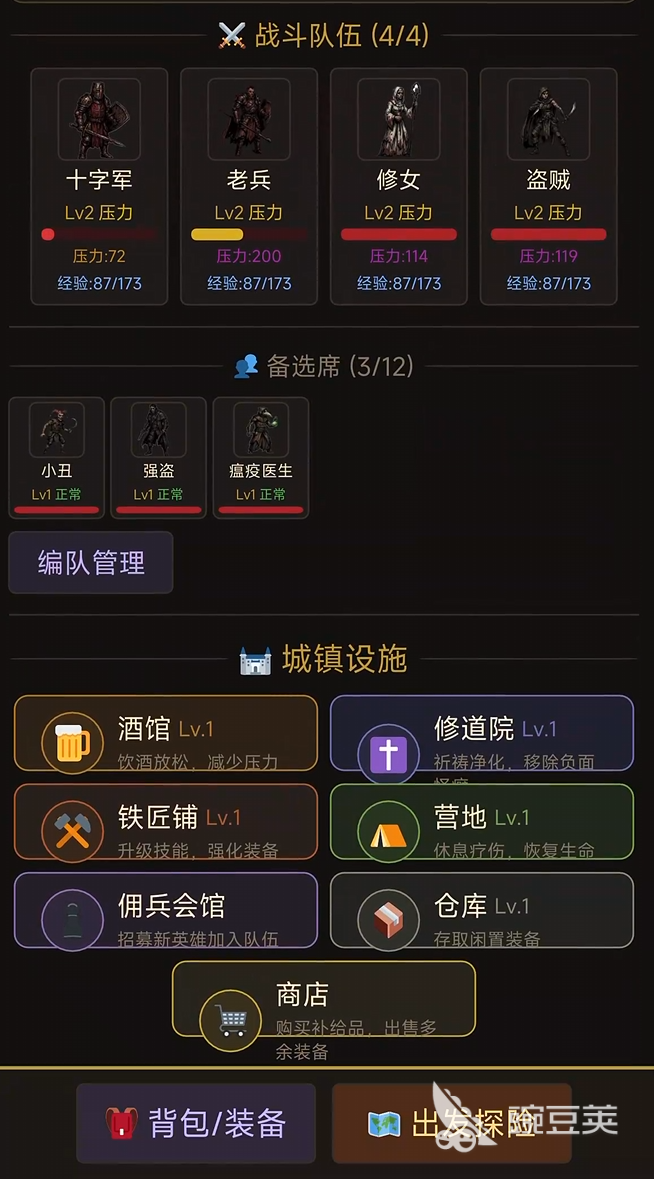
Task: Open 背包/装备 inventory
Action: coord(196,1123)
